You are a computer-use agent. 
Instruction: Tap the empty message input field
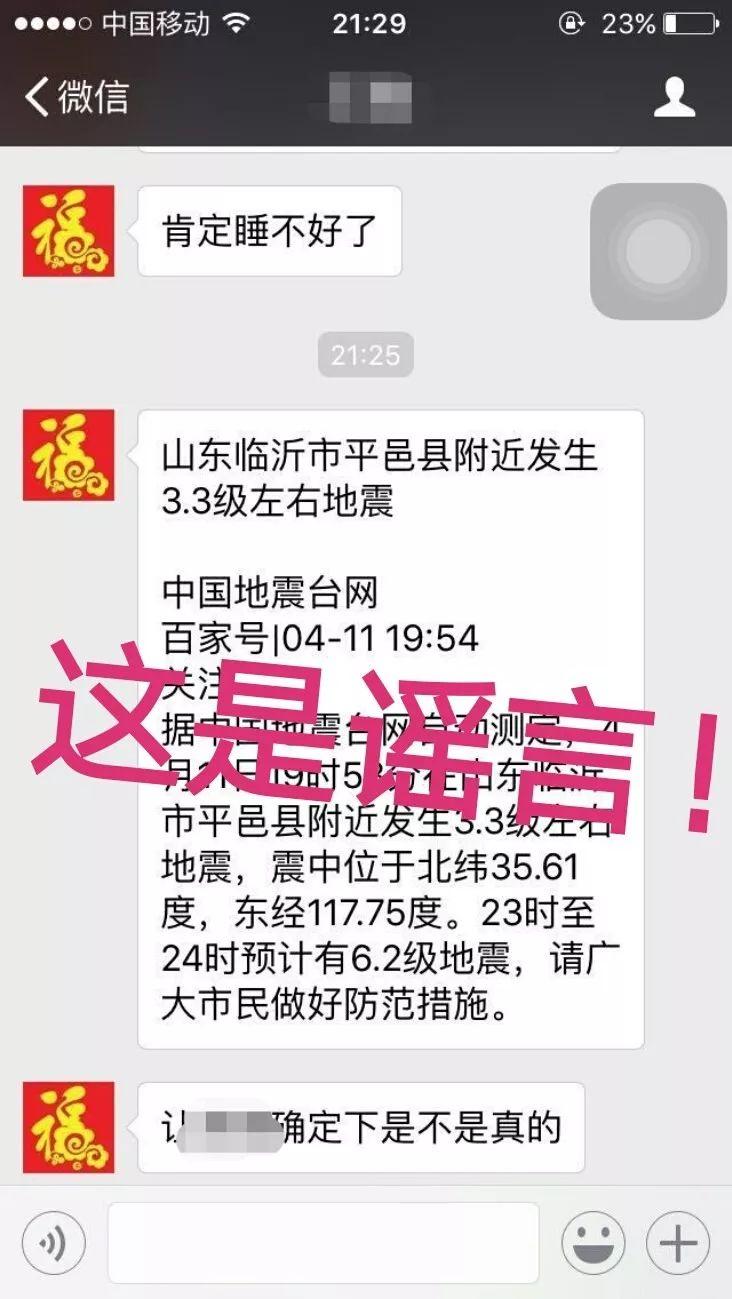320,1243
